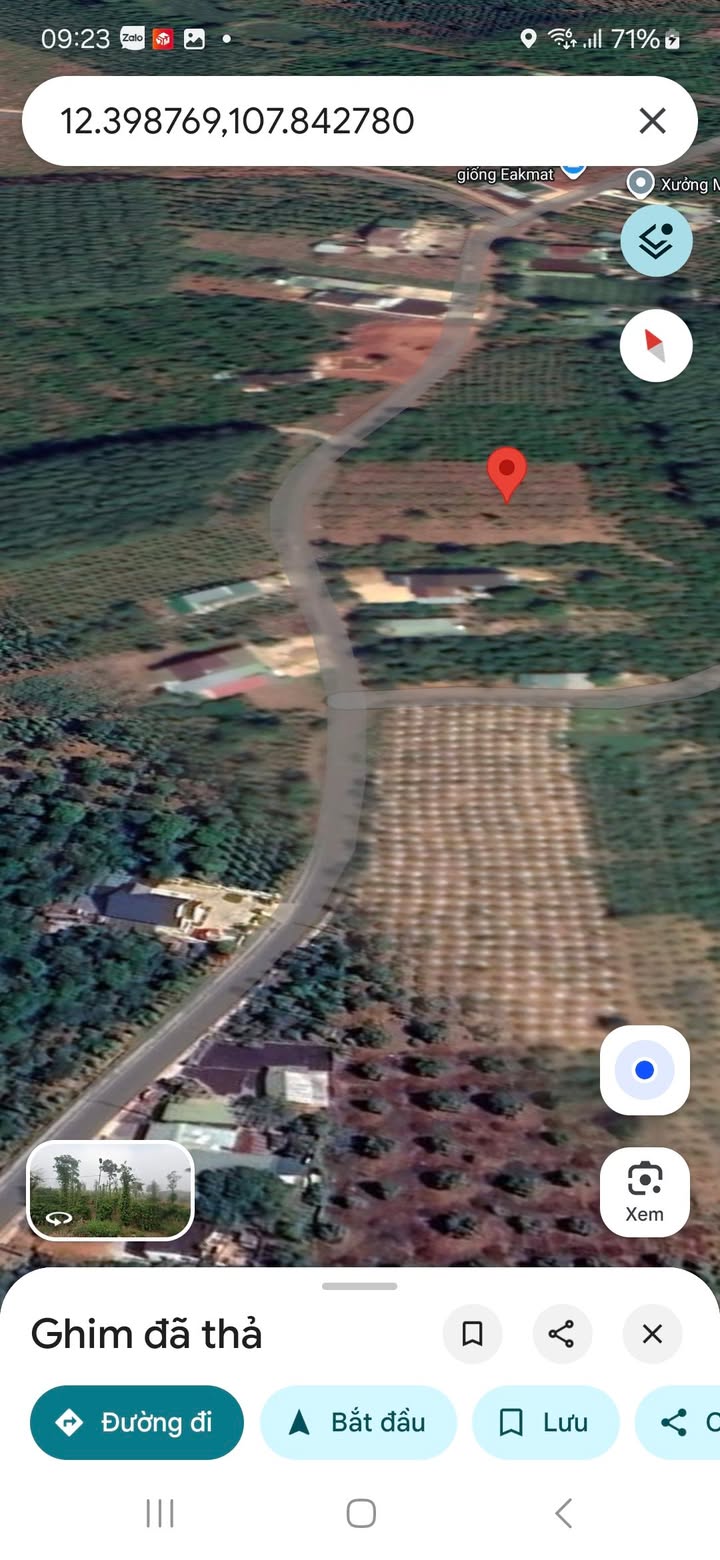This screenshot has height=1560, width=720.
Task: Start navigation with Bắt đầu
Action: [358, 1422]
